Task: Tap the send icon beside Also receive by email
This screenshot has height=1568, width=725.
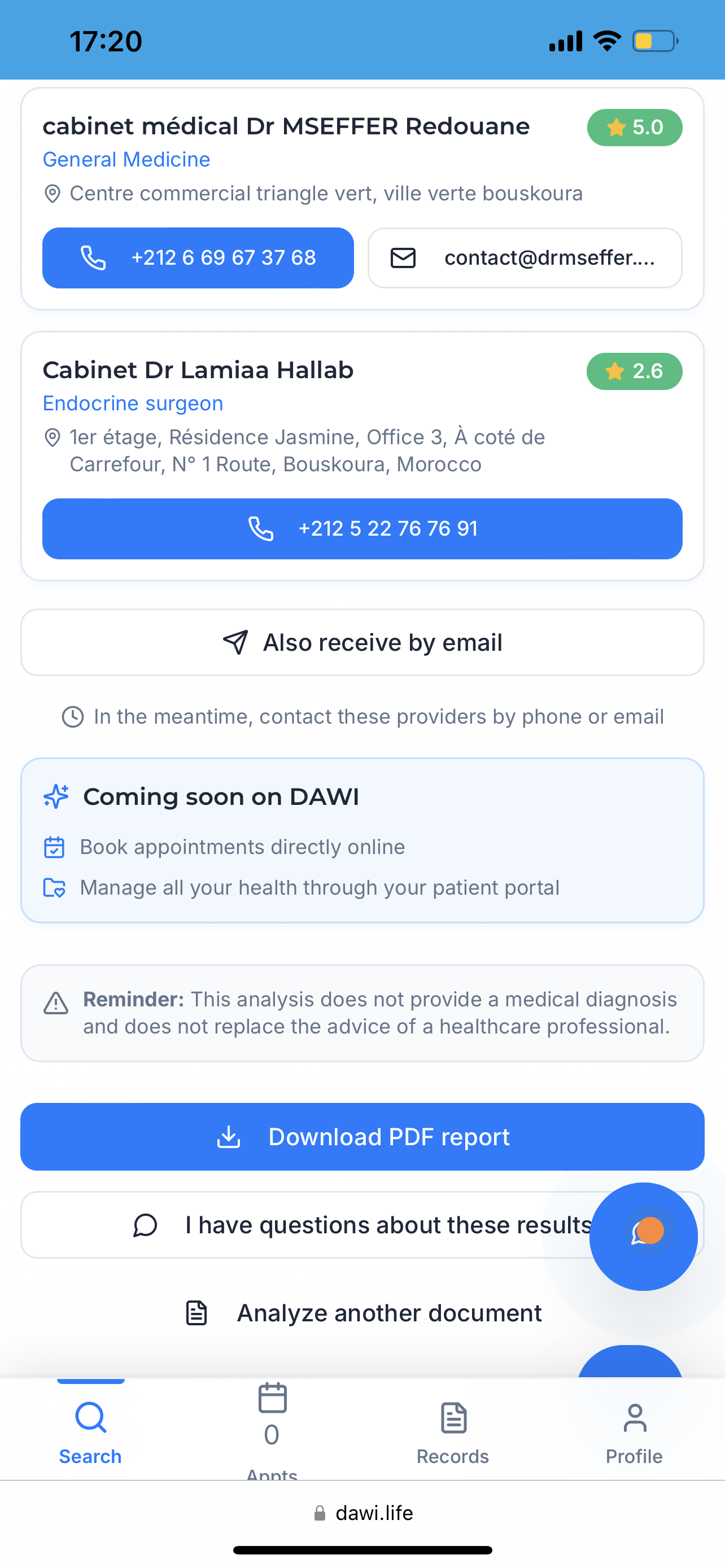Action: tap(237, 642)
